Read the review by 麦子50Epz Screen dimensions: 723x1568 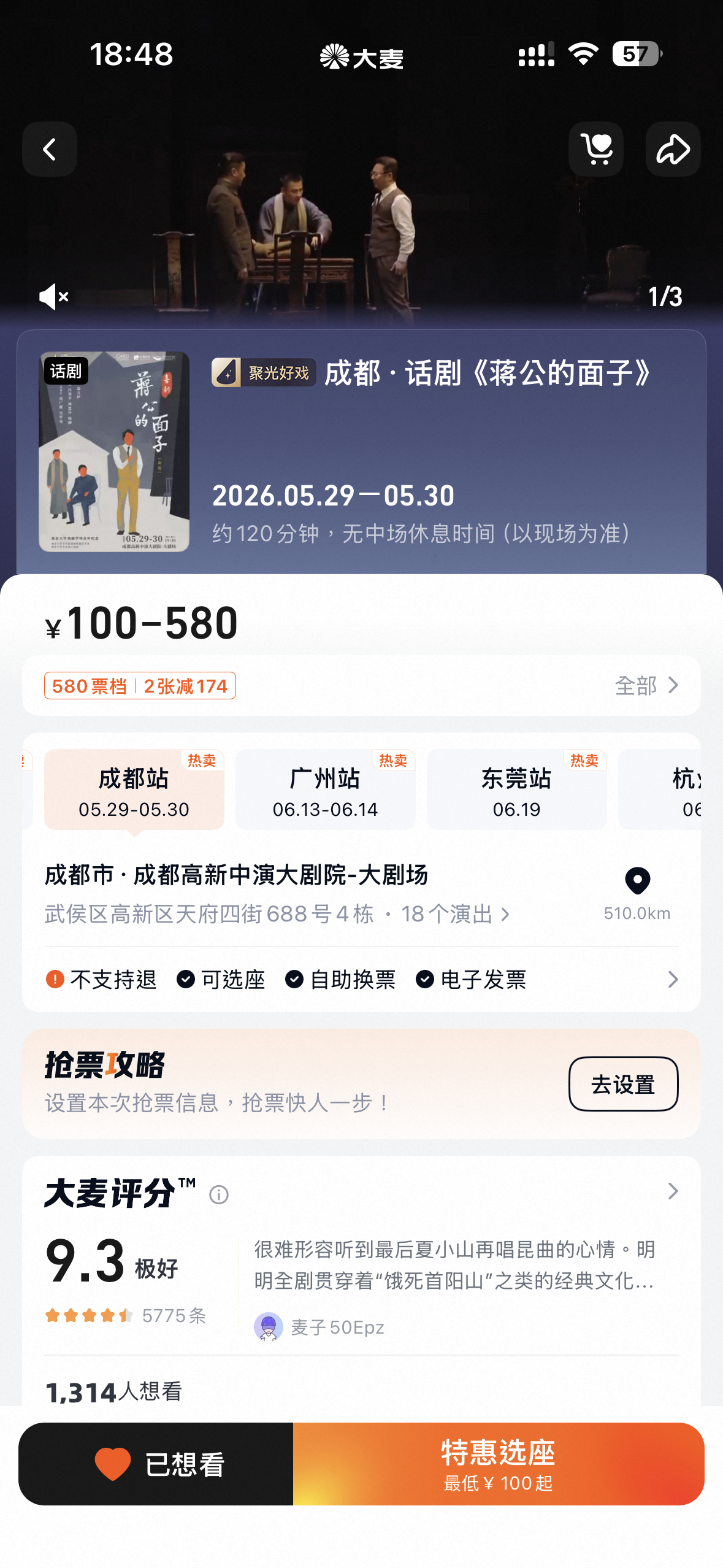click(454, 1266)
